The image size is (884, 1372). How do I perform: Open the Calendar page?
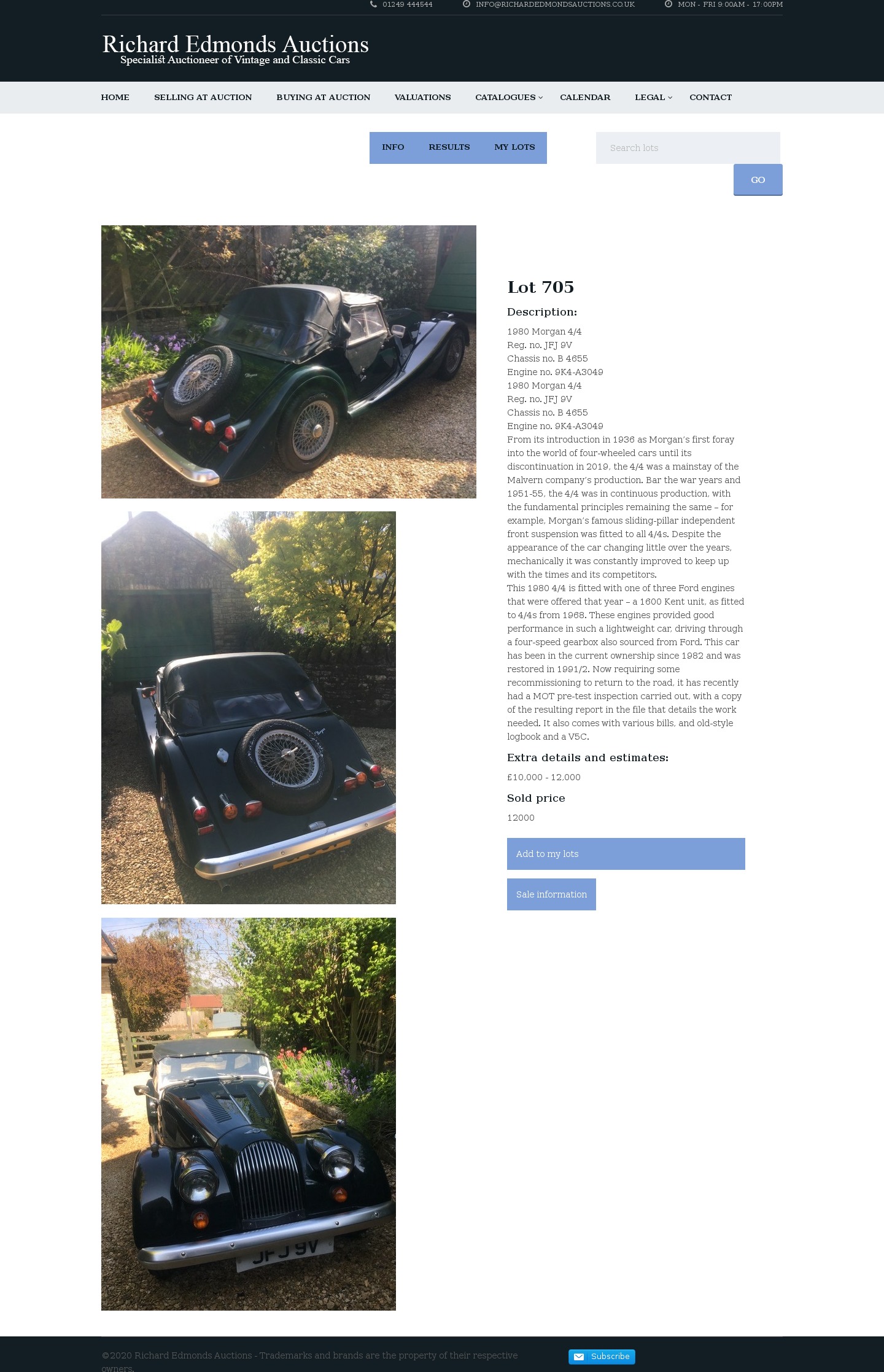(585, 97)
